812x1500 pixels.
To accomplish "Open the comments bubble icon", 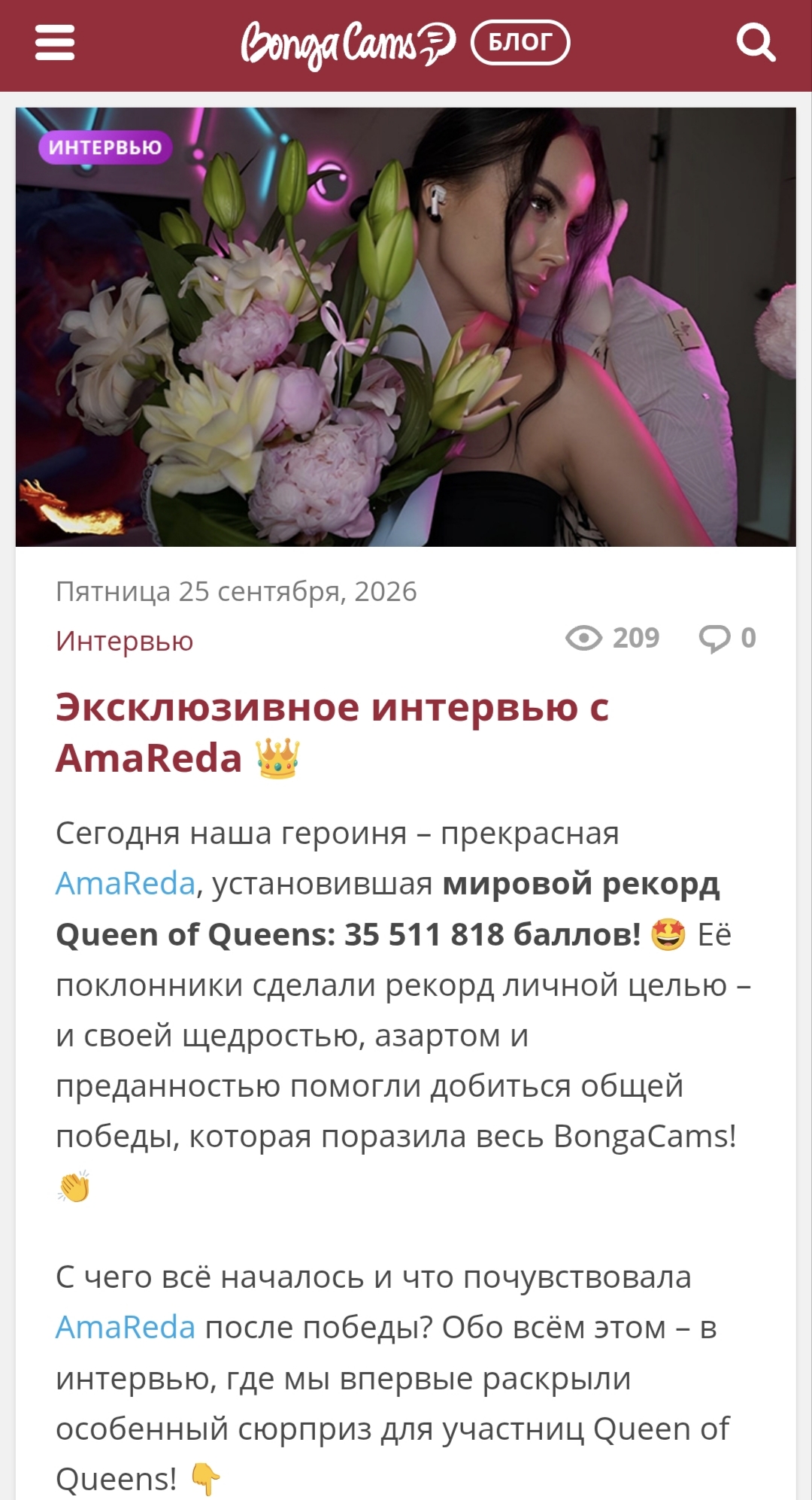I will click(714, 639).
